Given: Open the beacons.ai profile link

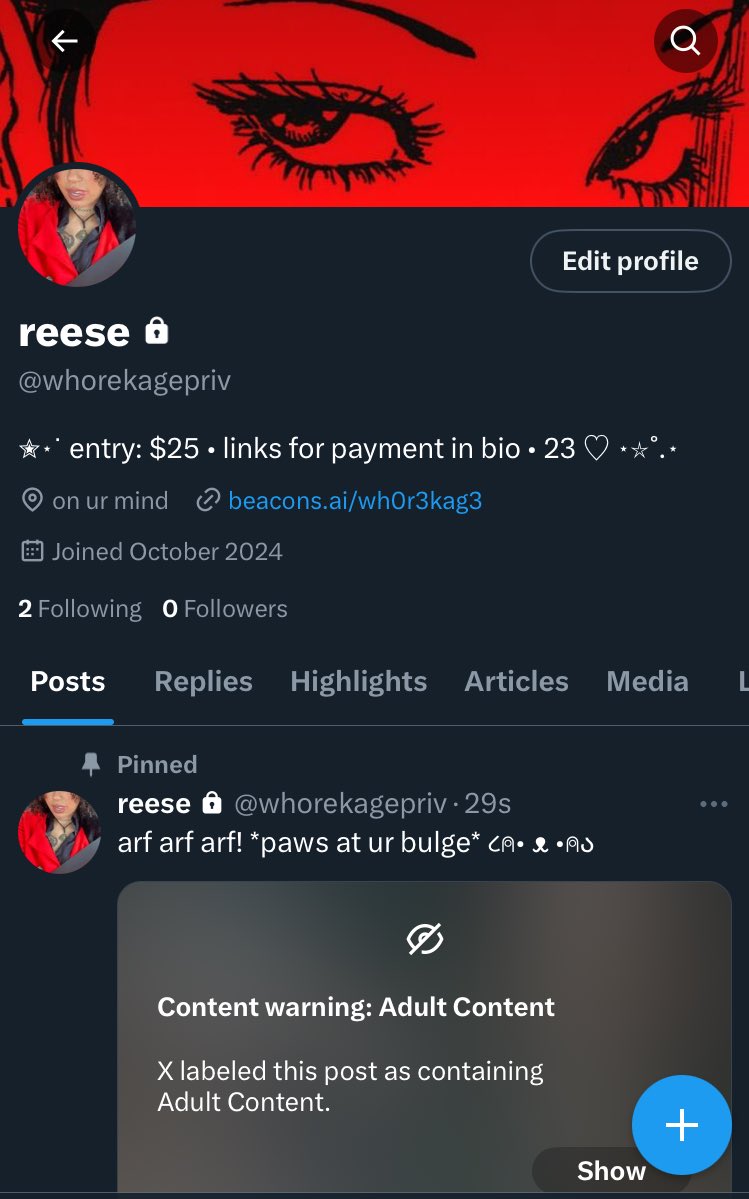Looking at the screenshot, I should [354, 500].
